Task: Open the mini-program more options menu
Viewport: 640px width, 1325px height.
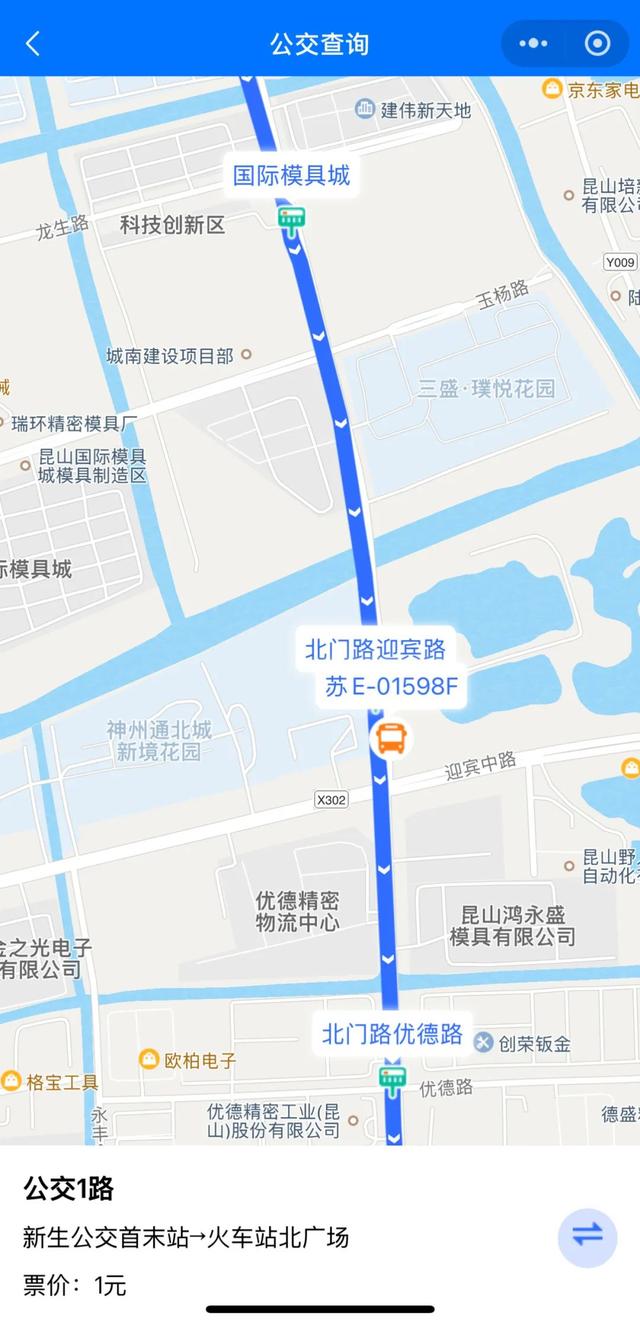Action: (533, 43)
